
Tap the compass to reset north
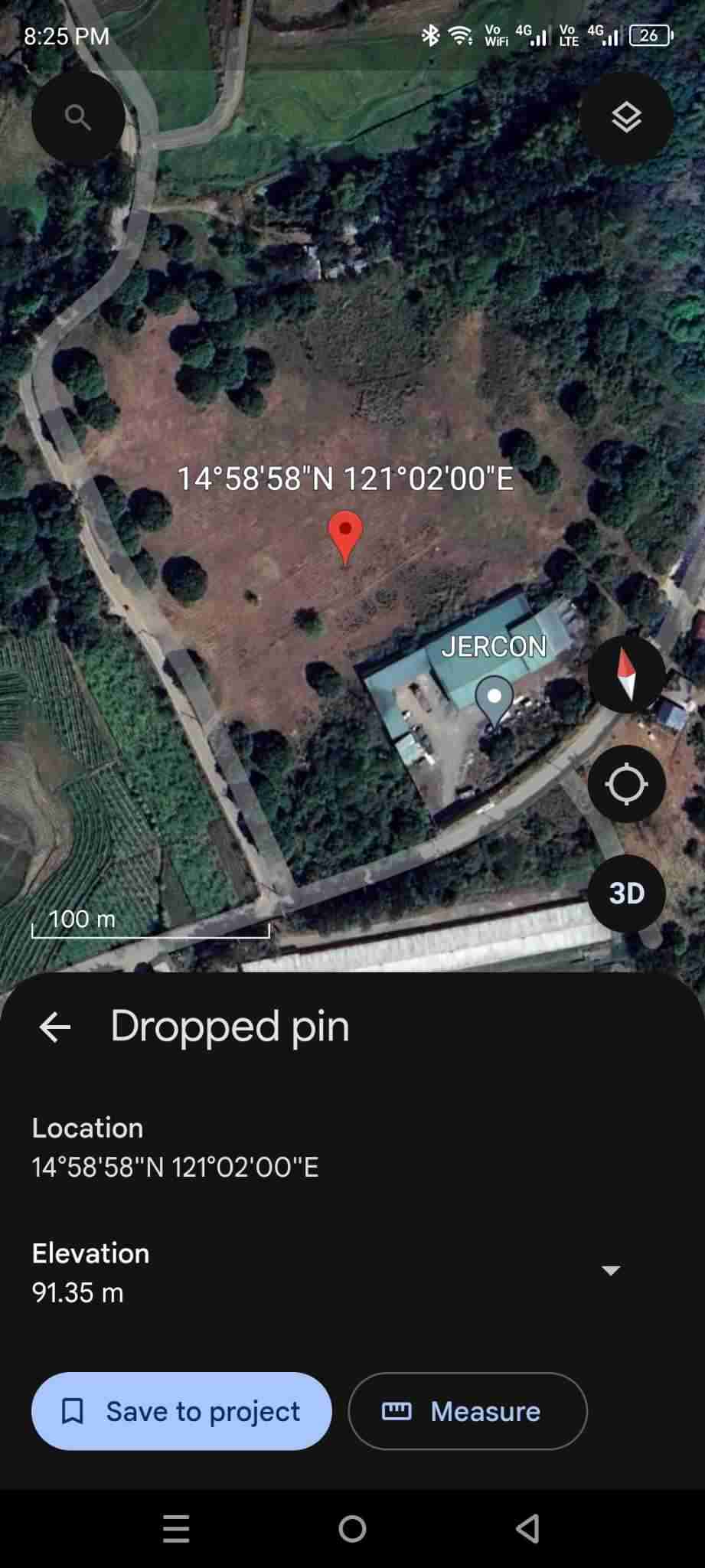coord(626,675)
